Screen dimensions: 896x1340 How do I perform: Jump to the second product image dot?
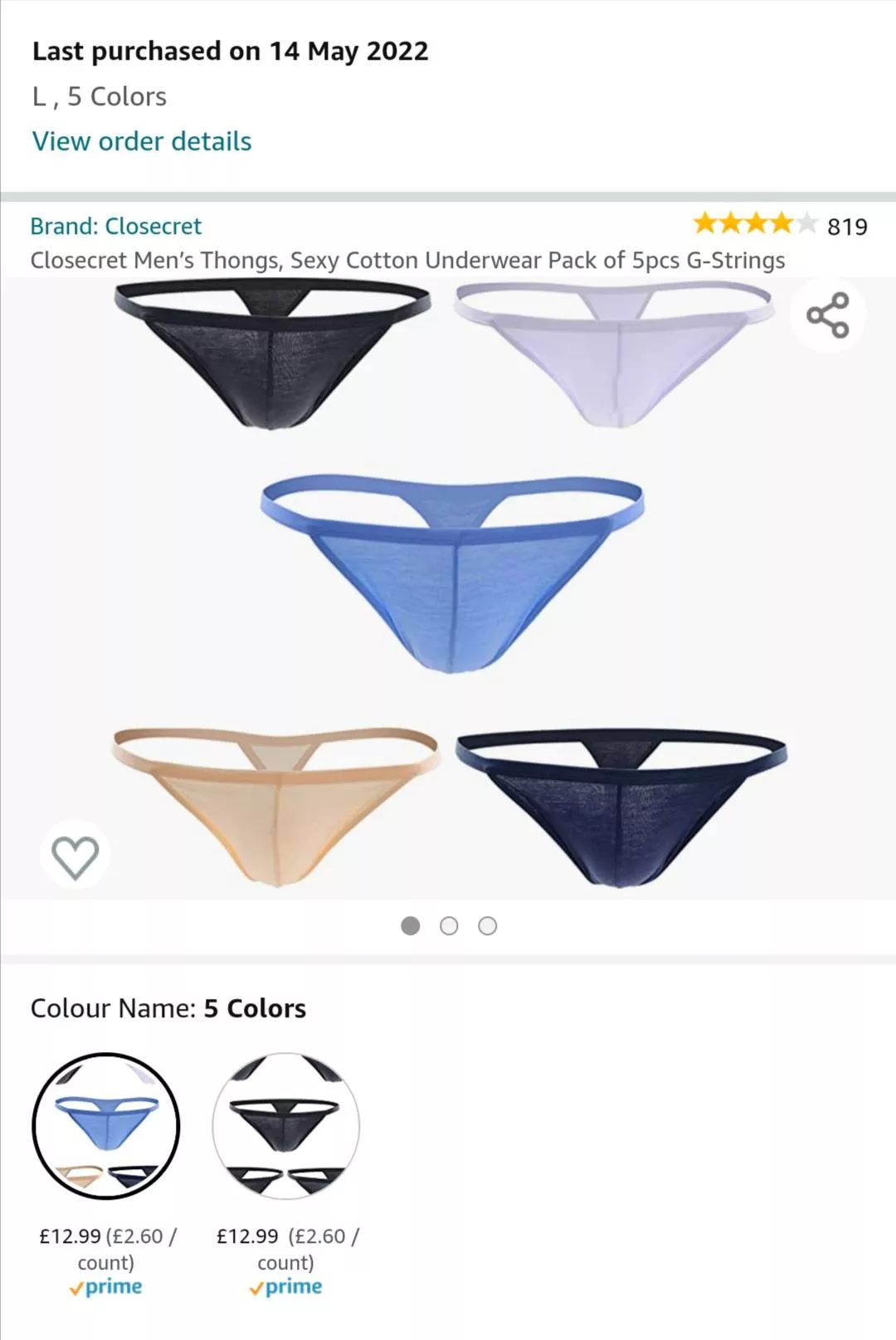pos(449,926)
